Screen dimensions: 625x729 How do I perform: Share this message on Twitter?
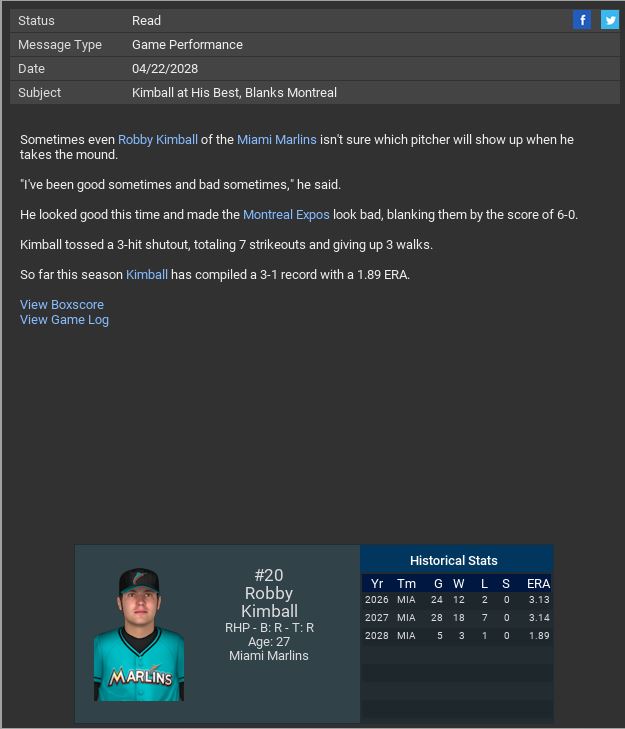click(609, 20)
